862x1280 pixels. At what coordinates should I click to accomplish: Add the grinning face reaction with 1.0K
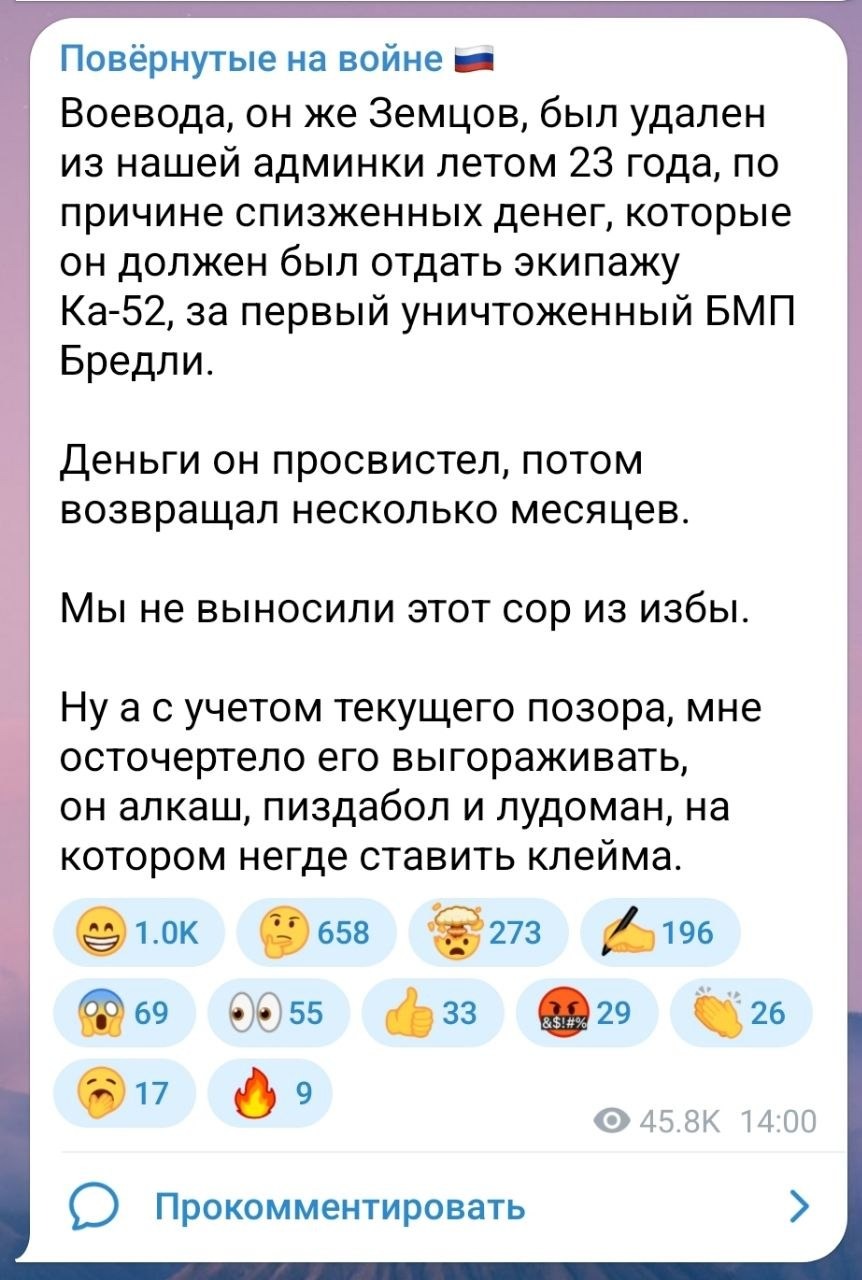pyautogui.click(x=140, y=934)
